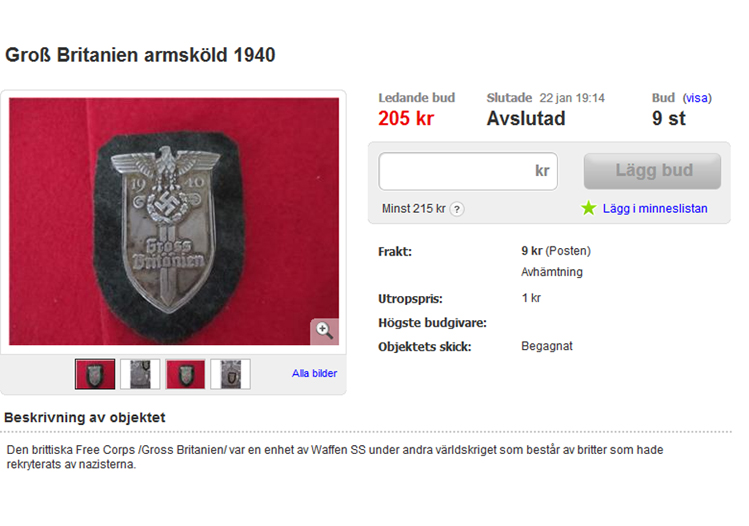
Task: Add item via Lägg i minneslistan
Action: (654, 209)
